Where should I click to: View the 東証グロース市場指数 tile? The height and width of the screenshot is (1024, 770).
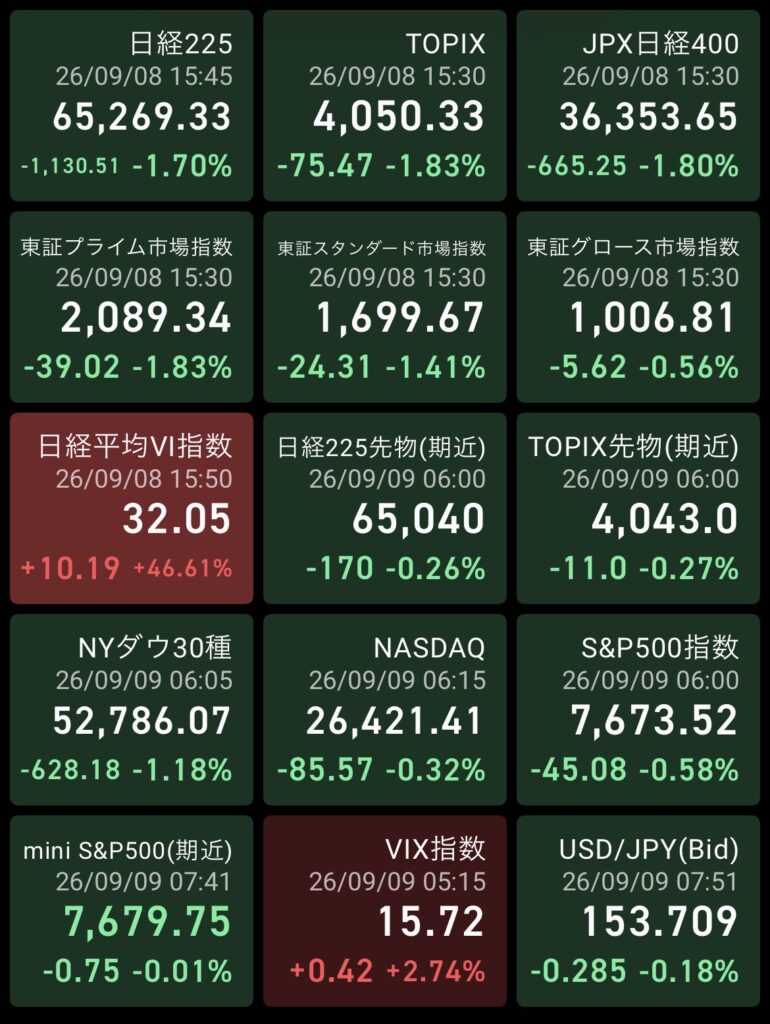click(x=638, y=307)
